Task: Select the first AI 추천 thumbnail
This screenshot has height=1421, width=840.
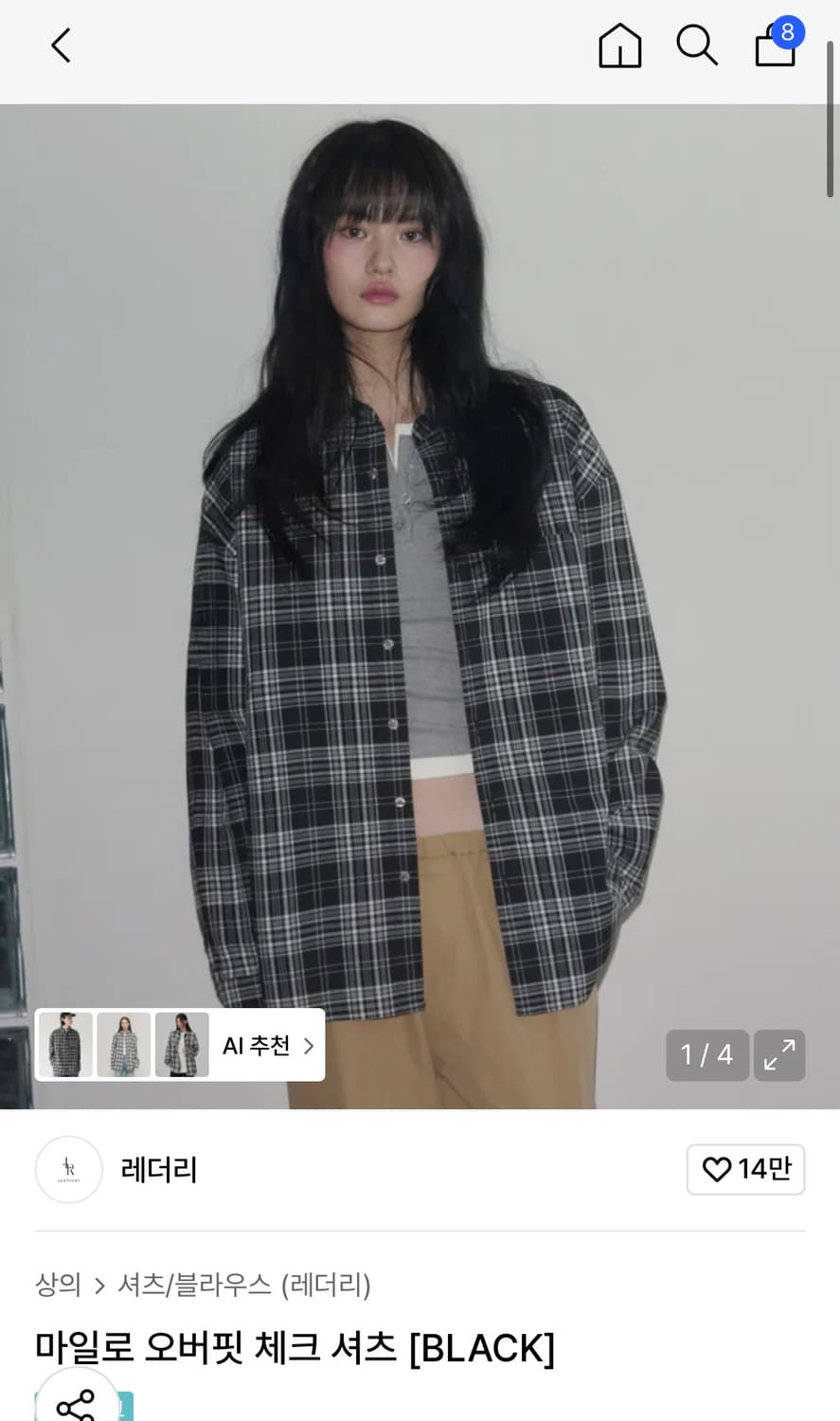Action: coord(64,1045)
